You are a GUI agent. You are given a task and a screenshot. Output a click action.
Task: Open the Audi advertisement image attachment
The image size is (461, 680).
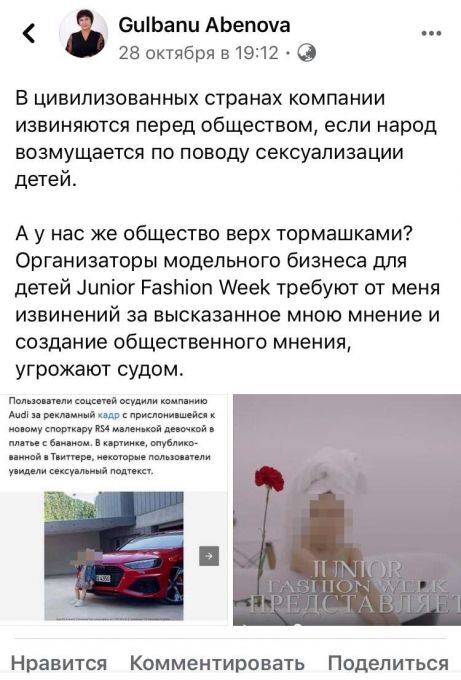114,510
